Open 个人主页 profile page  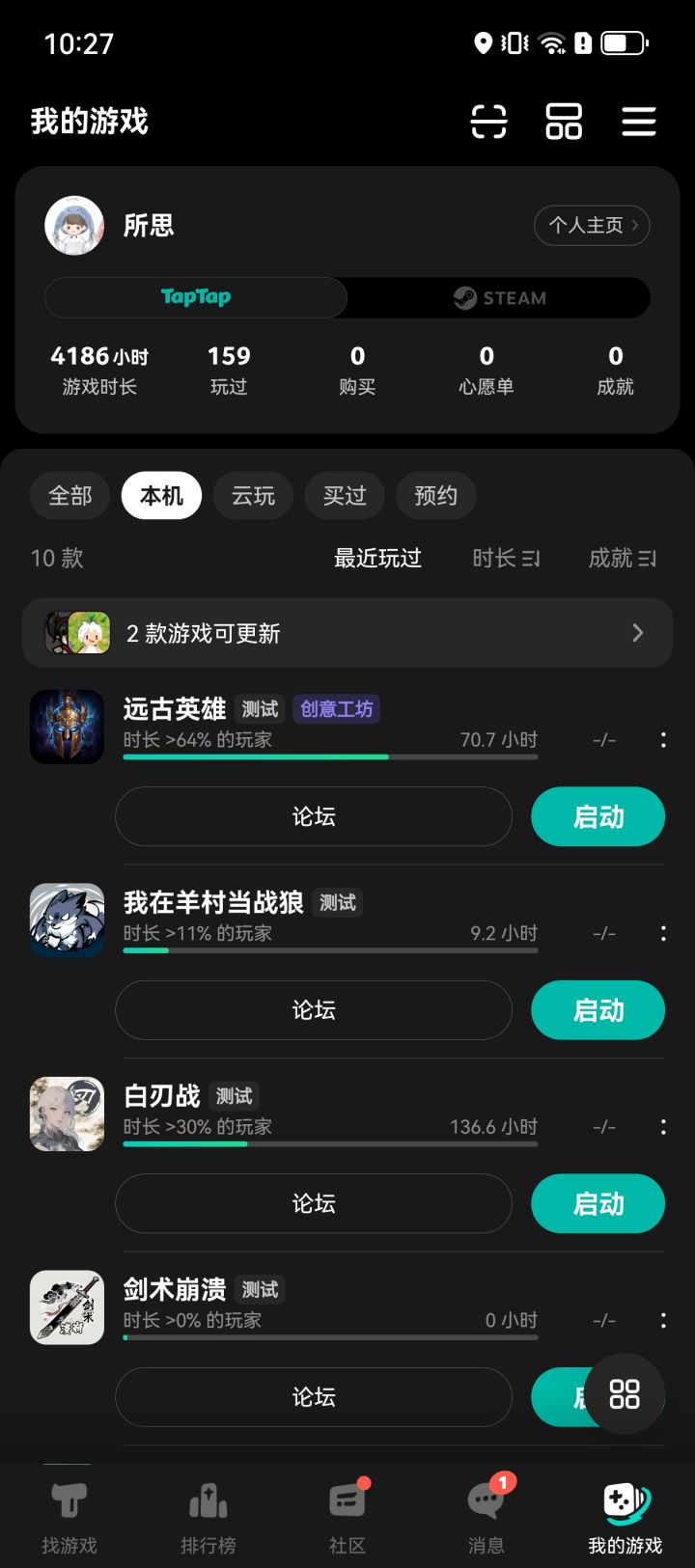click(x=591, y=226)
